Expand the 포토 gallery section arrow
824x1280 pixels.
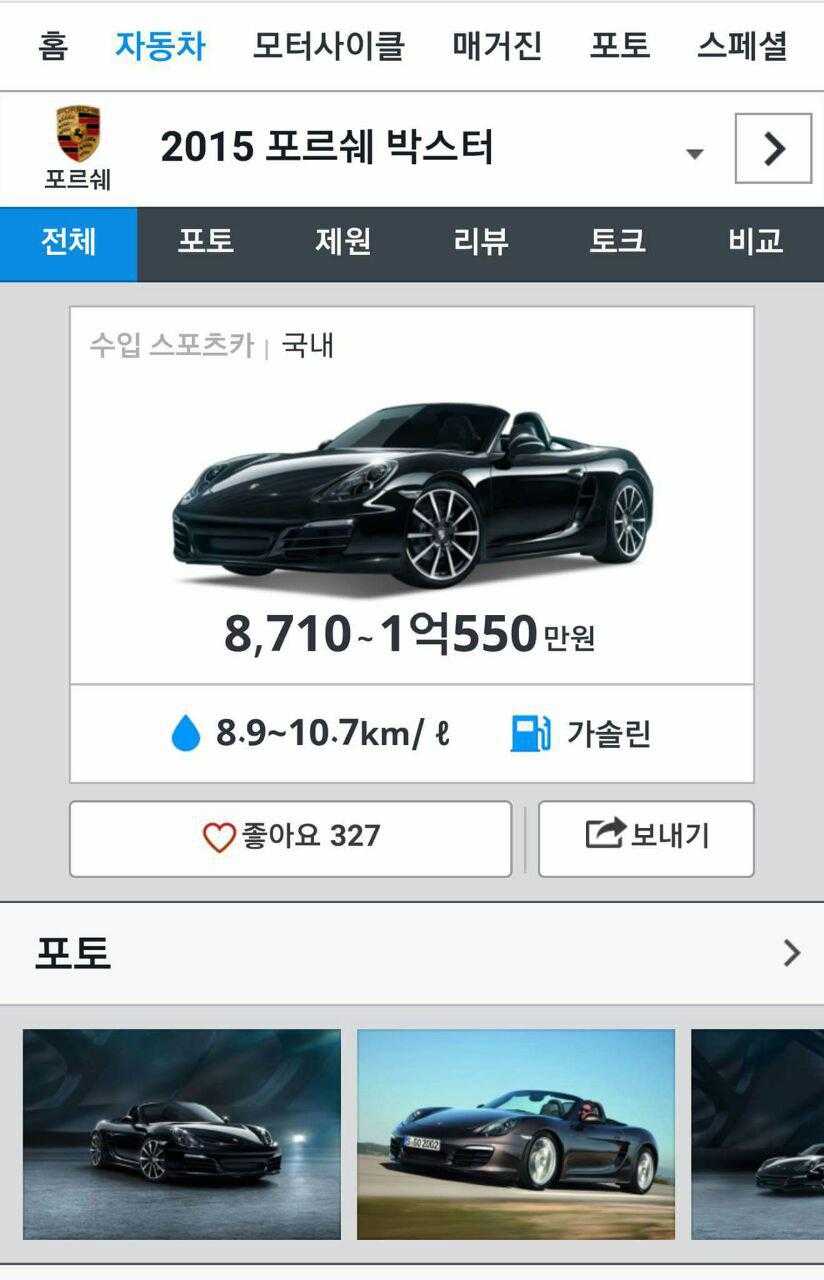(791, 953)
